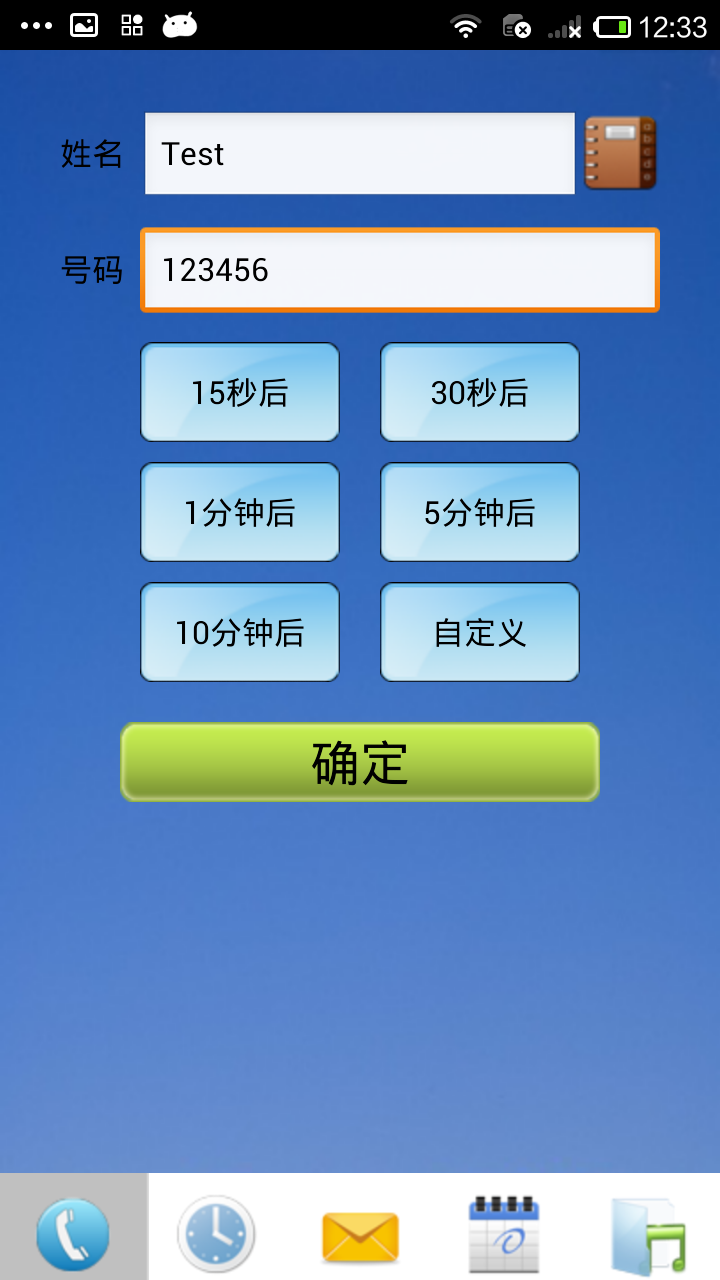This screenshot has height=1280, width=720.
Task: Select the 30秒后 delay option
Action: [x=479, y=392]
